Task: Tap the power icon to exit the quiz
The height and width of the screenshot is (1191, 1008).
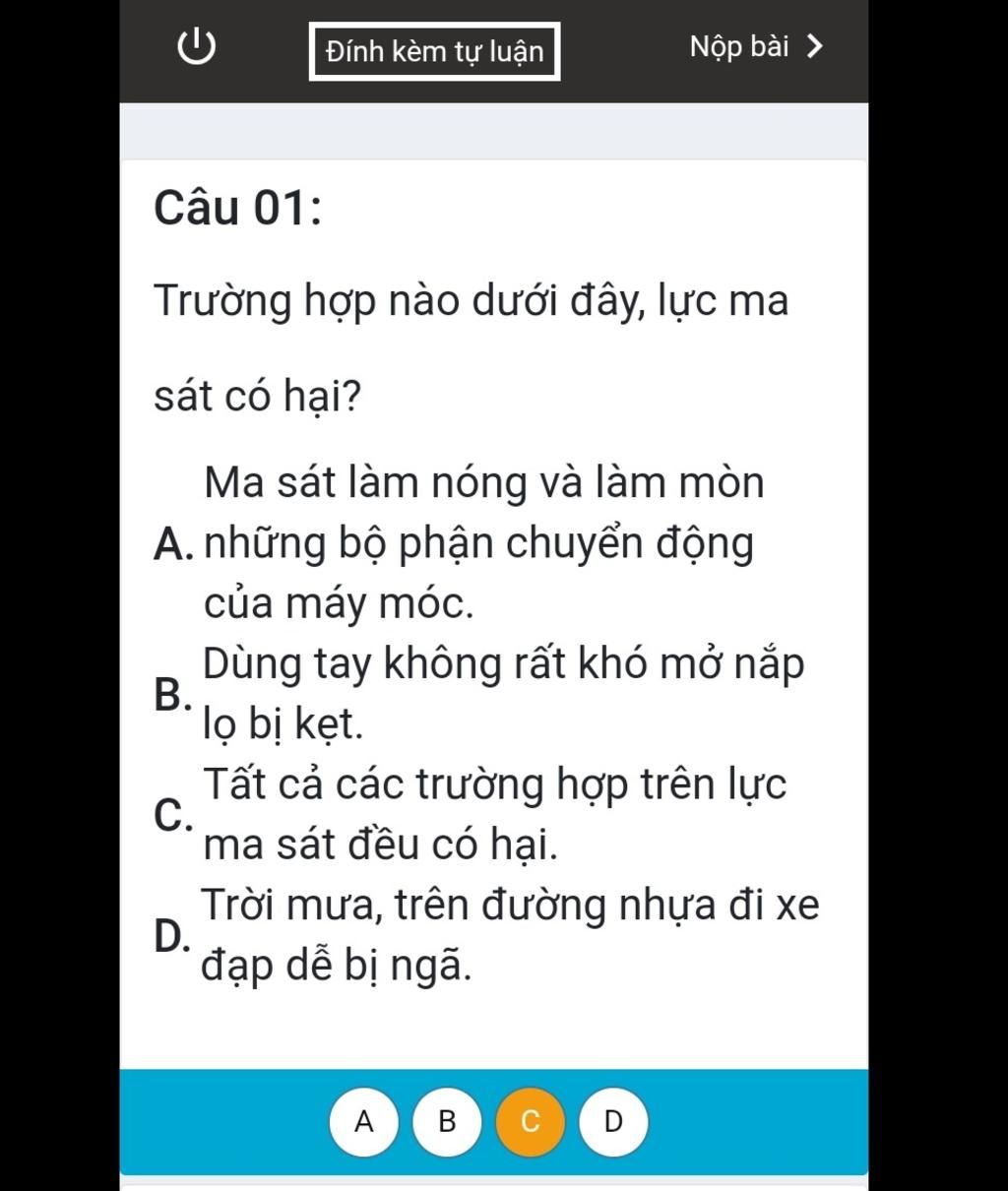Action: [196, 47]
